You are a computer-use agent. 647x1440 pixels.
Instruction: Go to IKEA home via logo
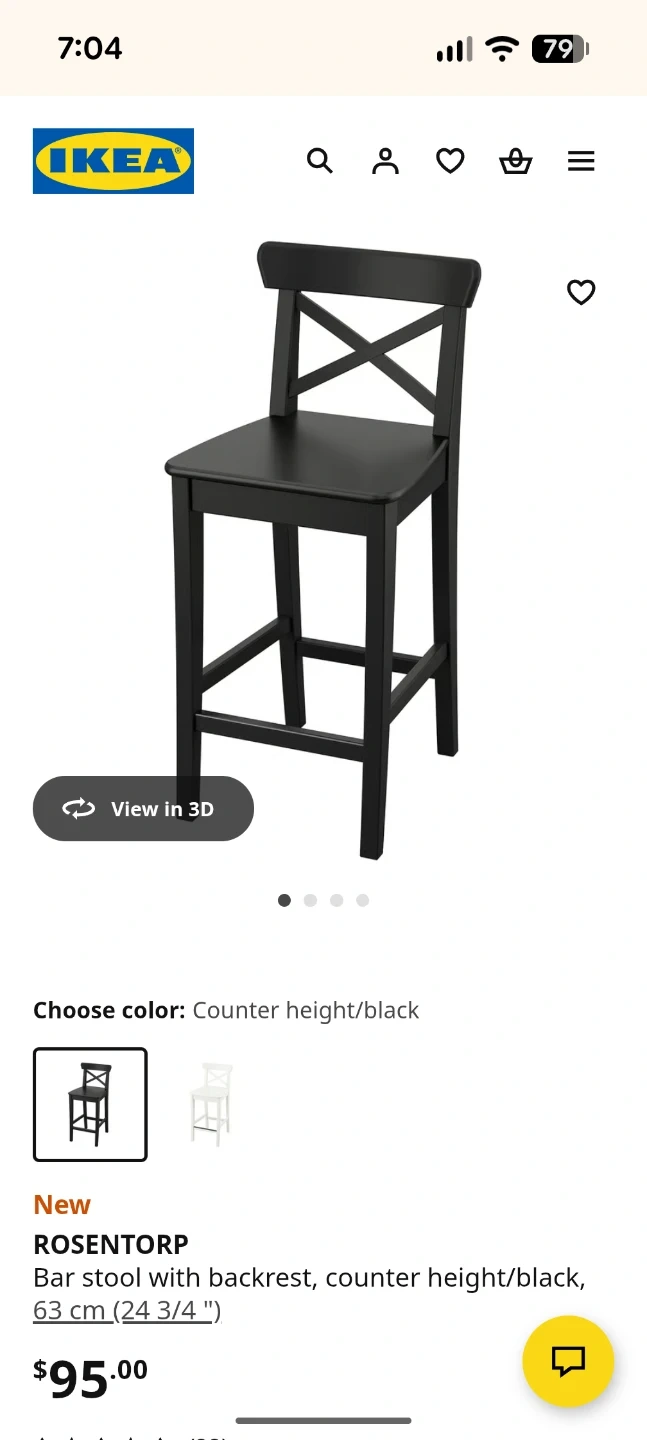[113, 161]
